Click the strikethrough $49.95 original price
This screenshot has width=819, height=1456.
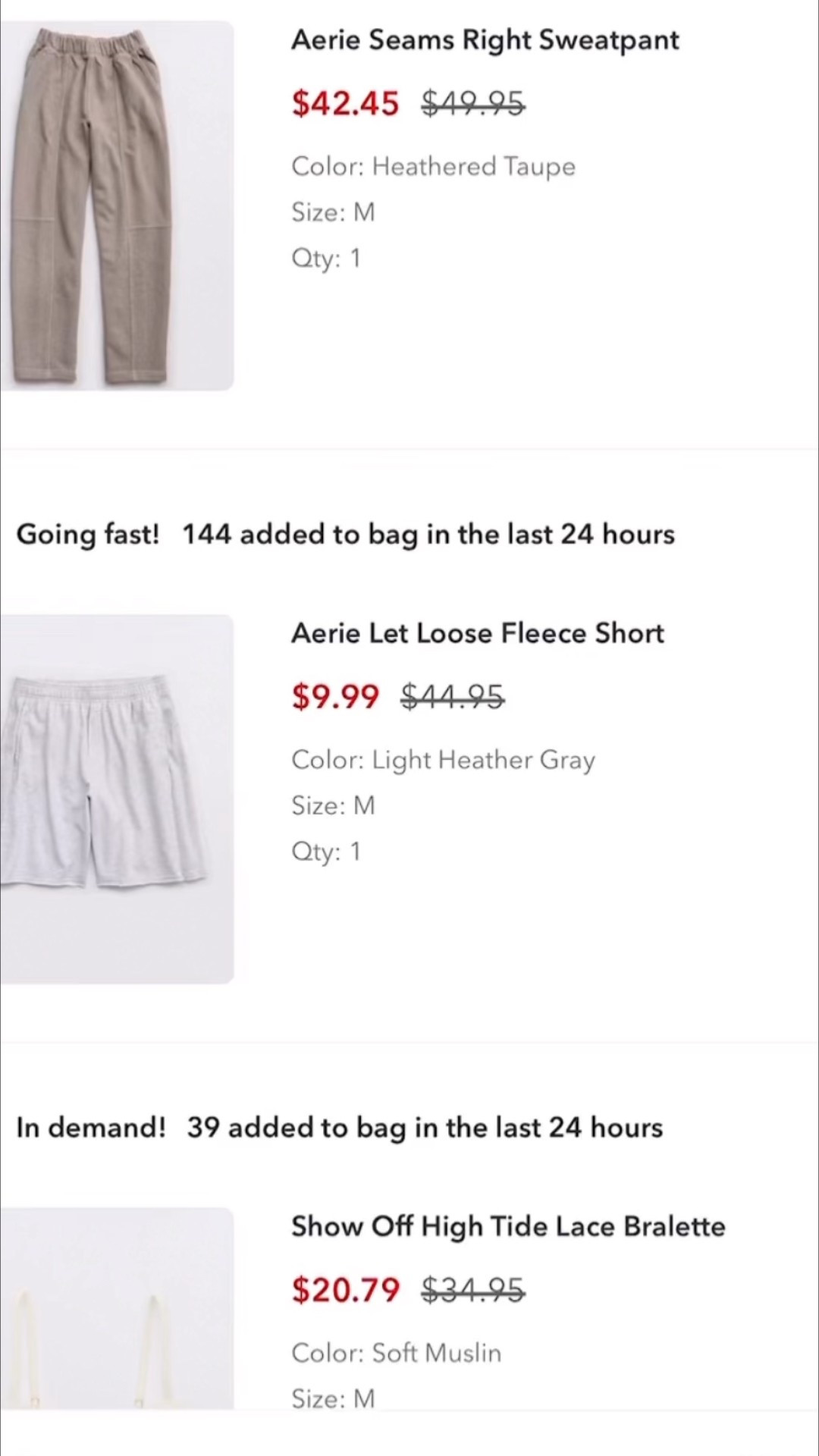point(472,104)
